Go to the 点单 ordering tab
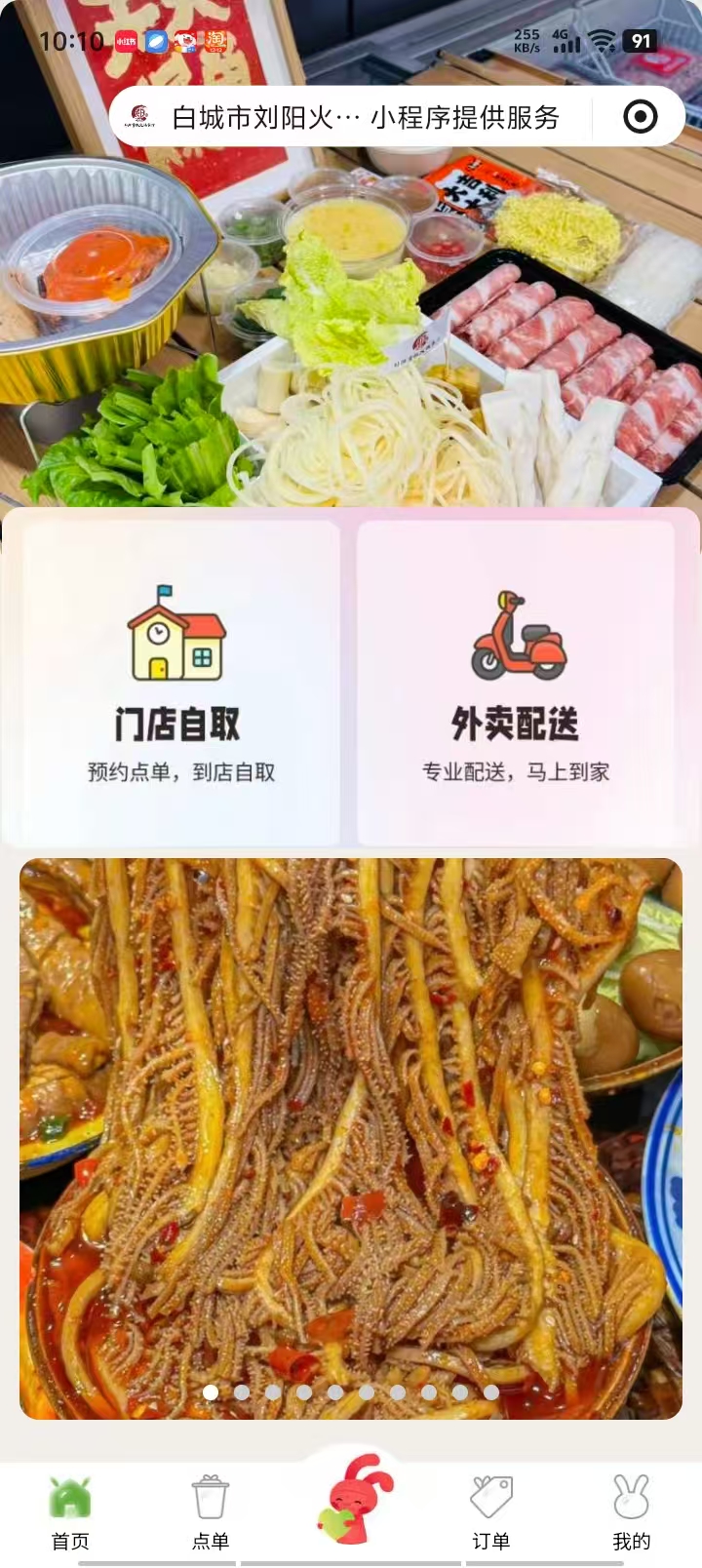The height and width of the screenshot is (1568, 702). pos(211,1512)
